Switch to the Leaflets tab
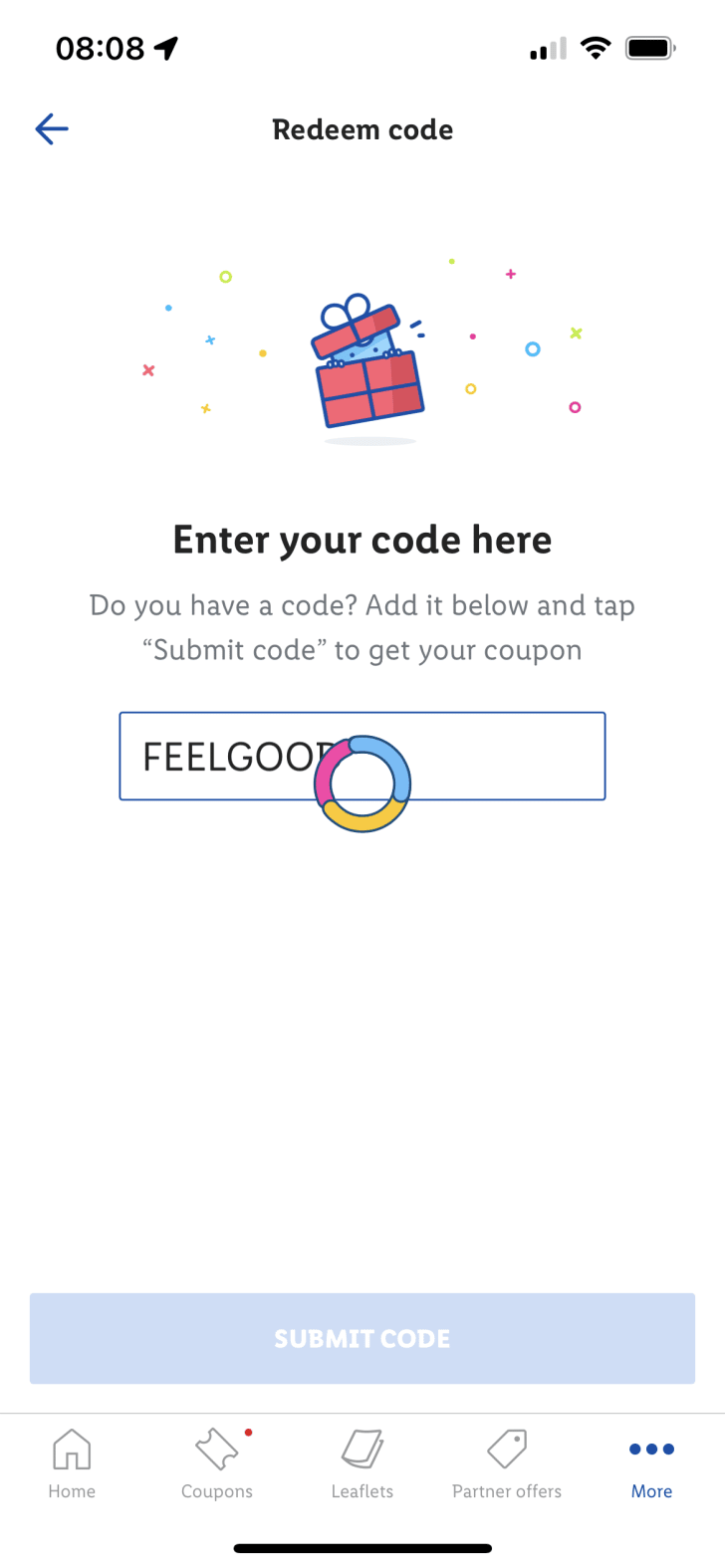 [362, 1463]
